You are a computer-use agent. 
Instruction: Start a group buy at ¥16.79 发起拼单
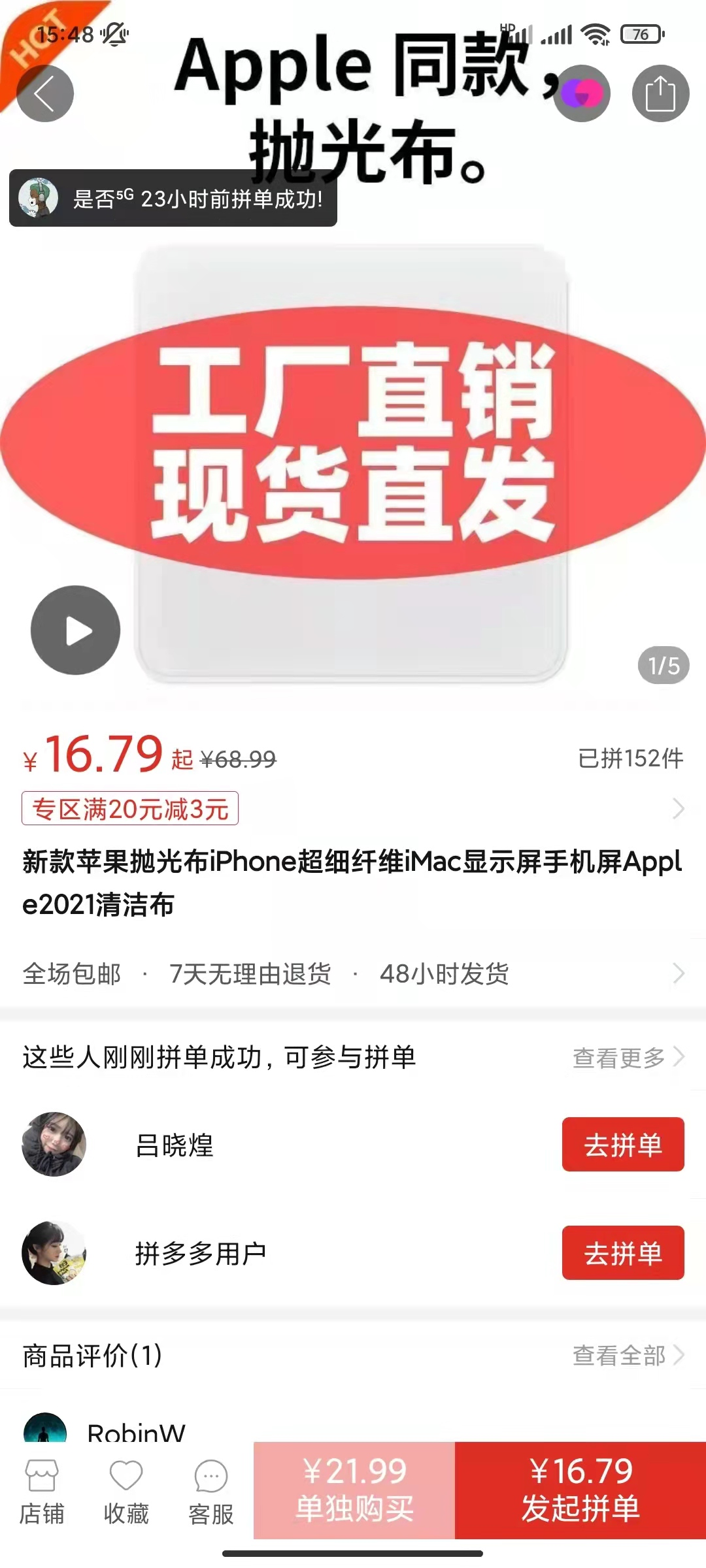coord(580,1490)
